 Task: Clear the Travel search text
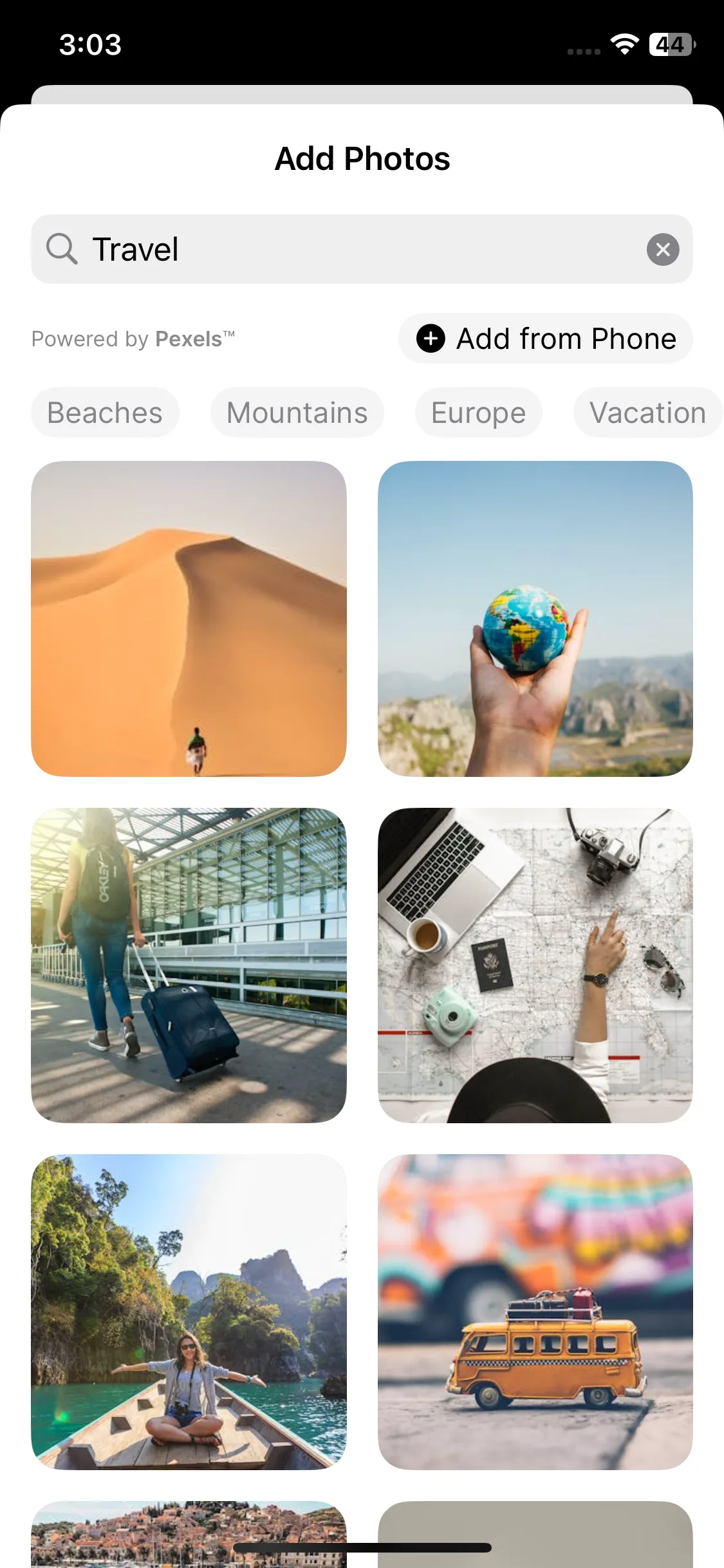pos(663,249)
